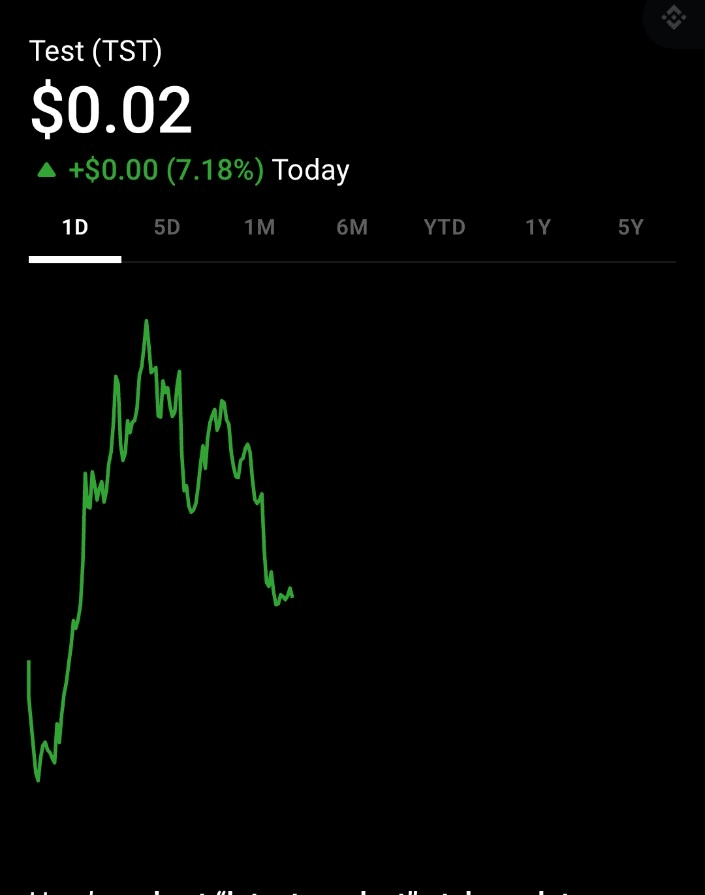
Task: Switch to the 5D chart range
Action: click(167, 228)
